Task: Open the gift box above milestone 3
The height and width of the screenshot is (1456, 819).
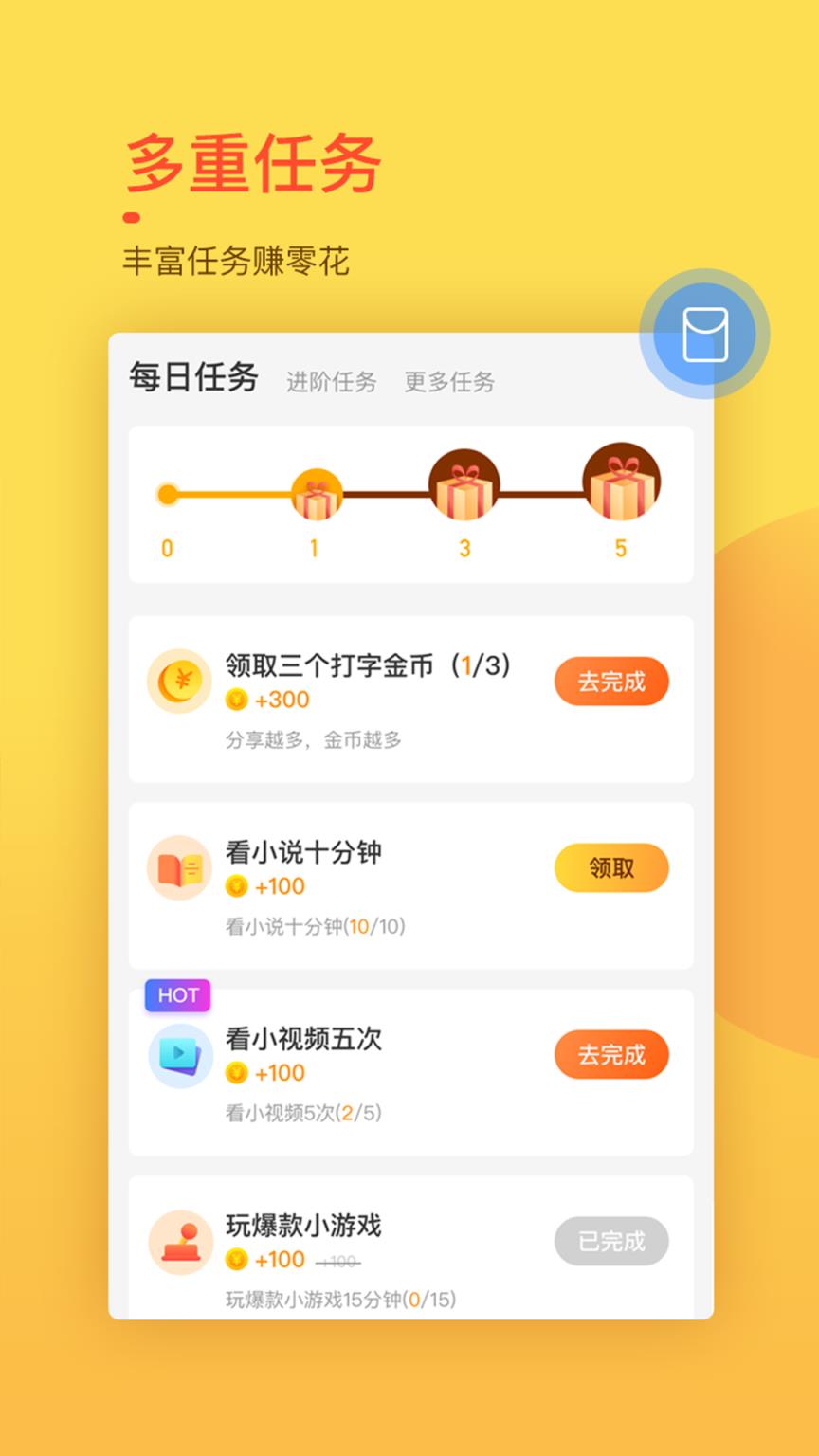Action: [x=462, y=485]
